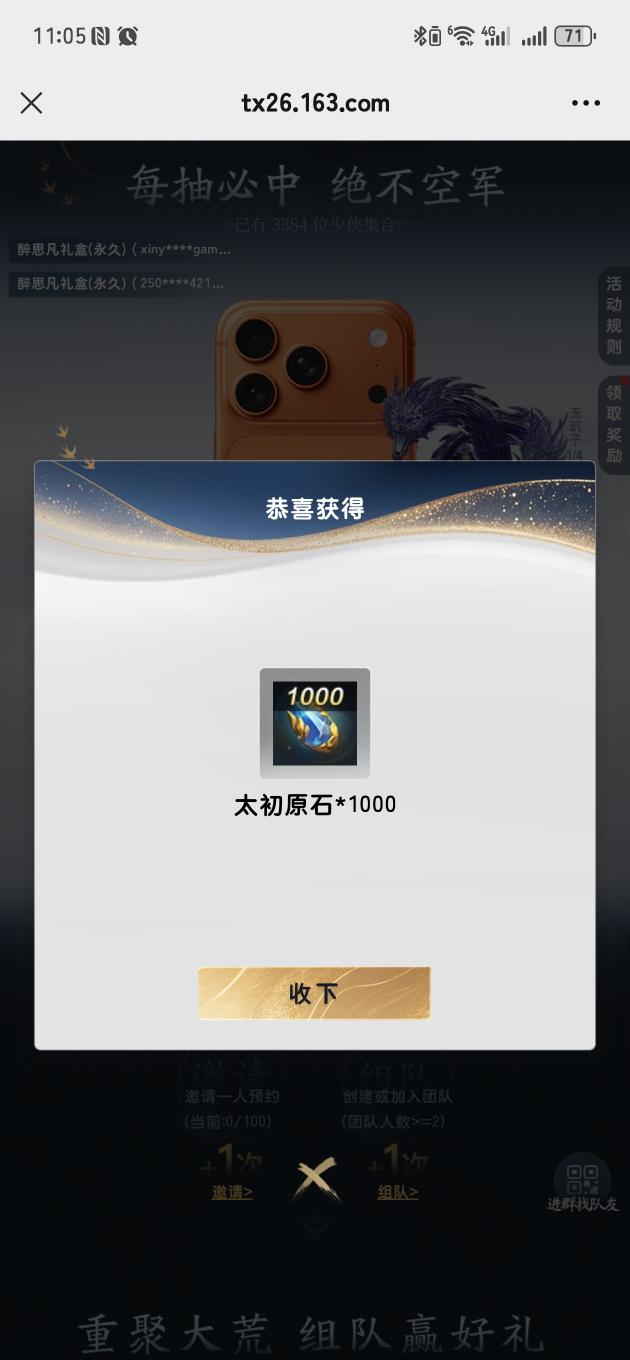Tap 收下 to accept the reward
Image resolution: width=630 pixels, height=1360 pixels.
[x=314, y=993]
